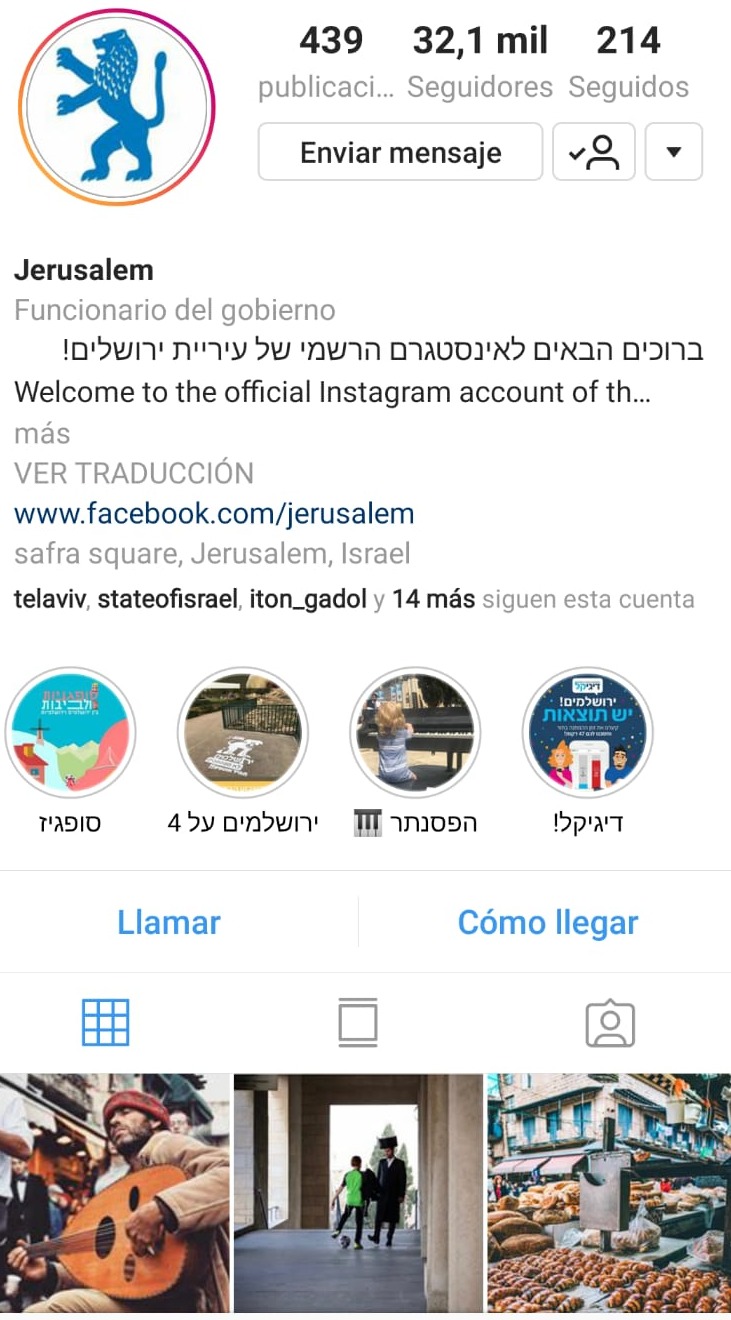Expand the bio with más
The height and width of the screenshot is (1320, 731).
point(42,433)
